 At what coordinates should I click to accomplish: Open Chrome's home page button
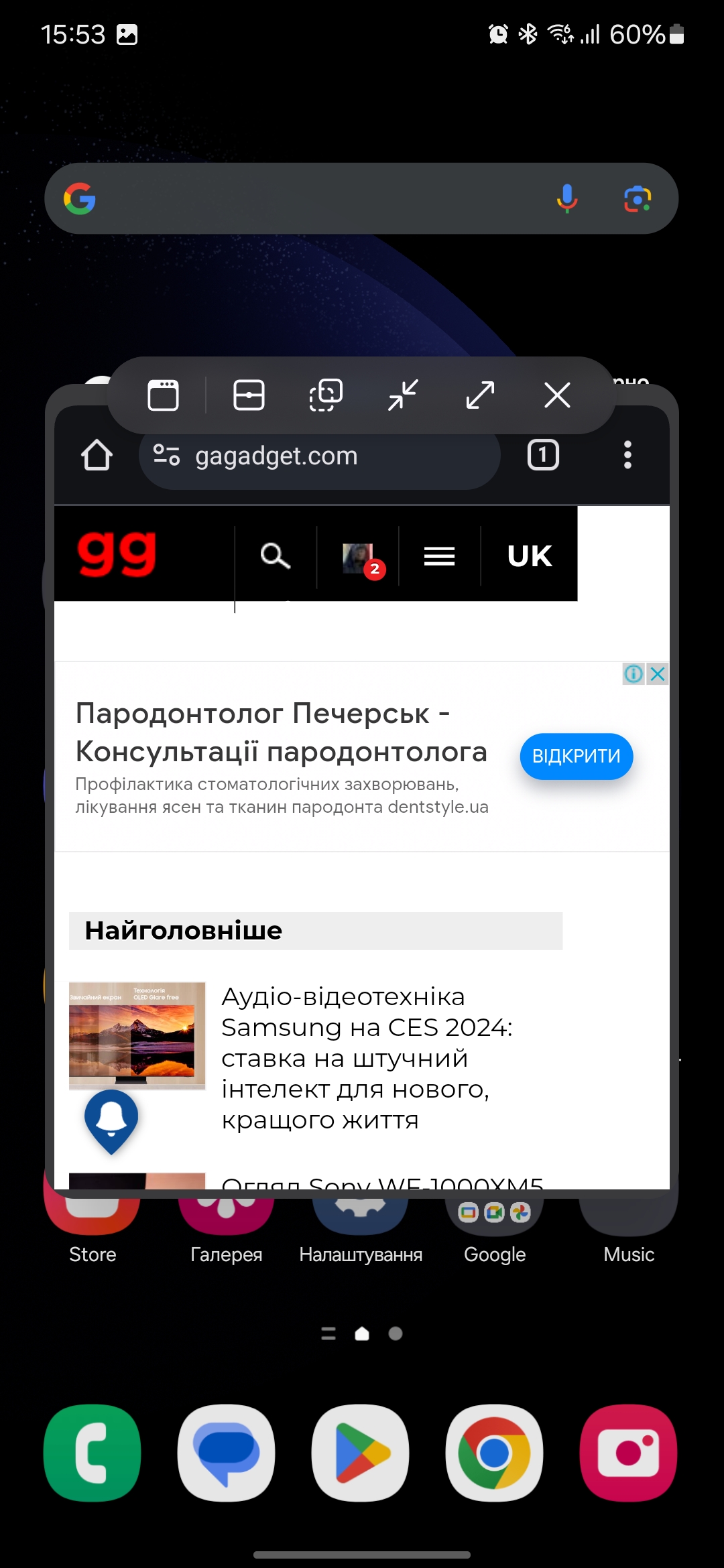[97, 456]
